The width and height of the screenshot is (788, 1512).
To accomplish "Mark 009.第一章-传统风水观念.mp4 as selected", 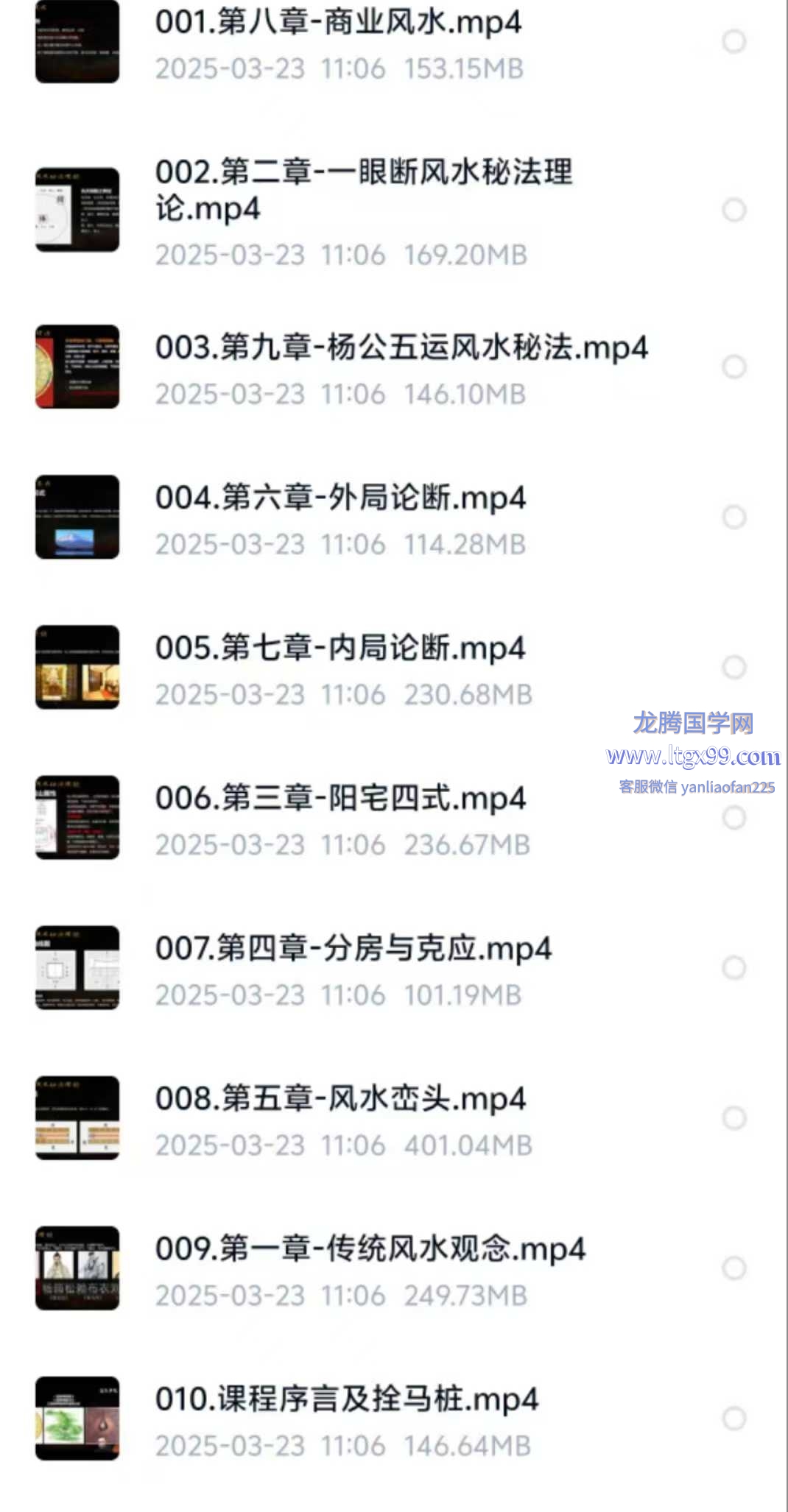I will tap(734, 1268).
